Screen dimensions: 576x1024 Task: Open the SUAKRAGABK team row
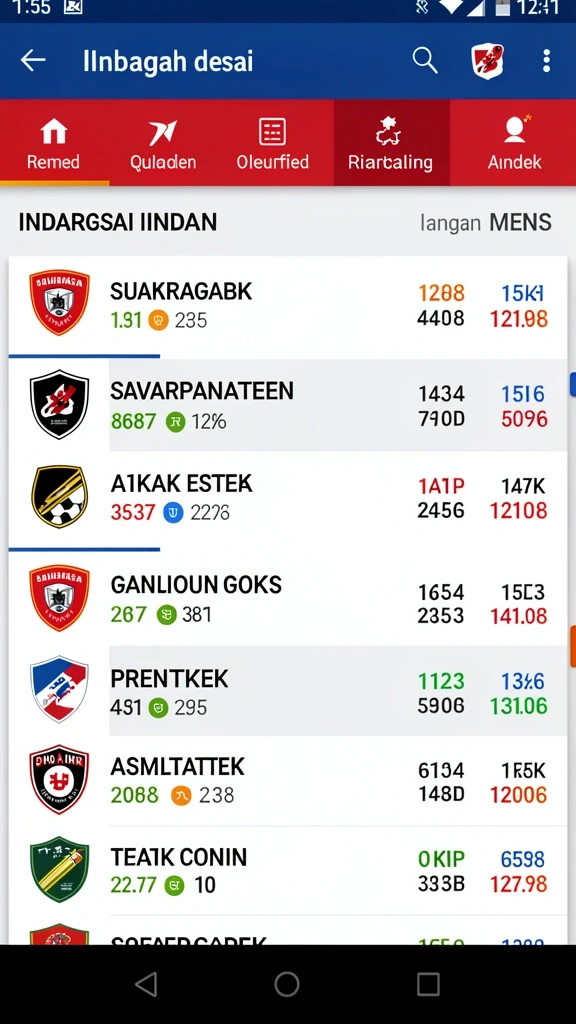click(287, 306)
